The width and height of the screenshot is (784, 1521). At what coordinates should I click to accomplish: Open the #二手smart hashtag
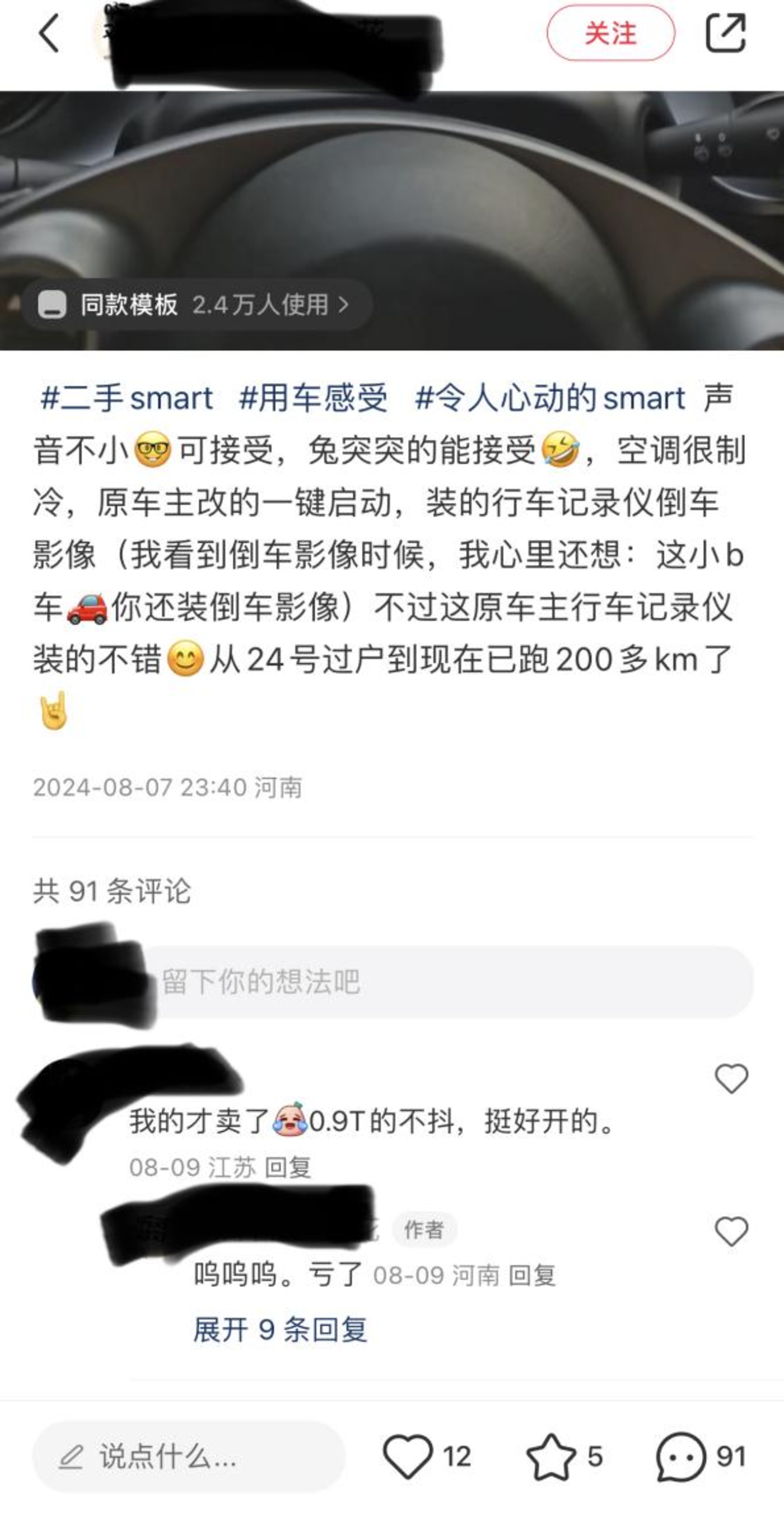point(127,398)
